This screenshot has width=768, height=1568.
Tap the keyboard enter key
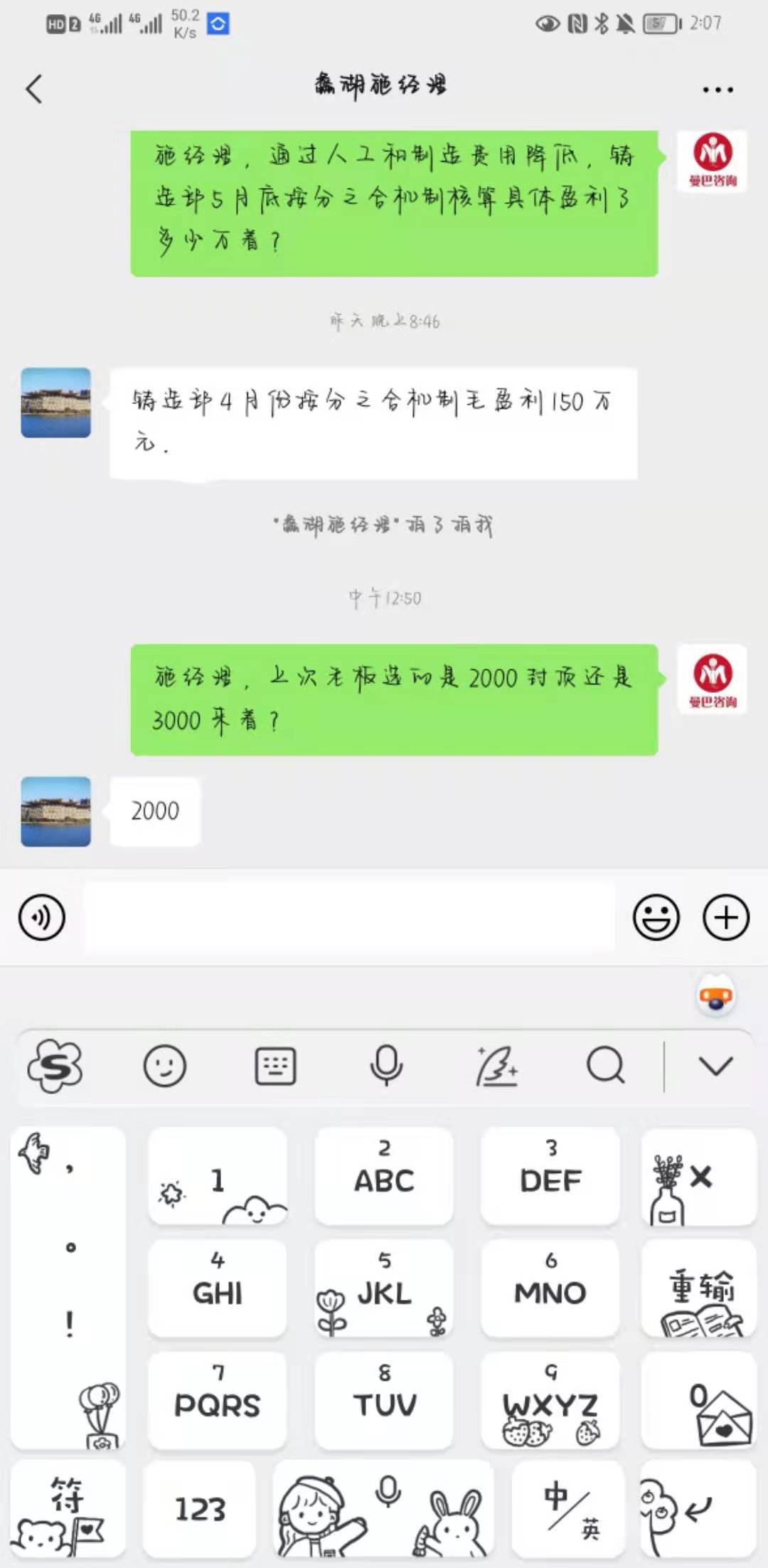point(698,1508)
